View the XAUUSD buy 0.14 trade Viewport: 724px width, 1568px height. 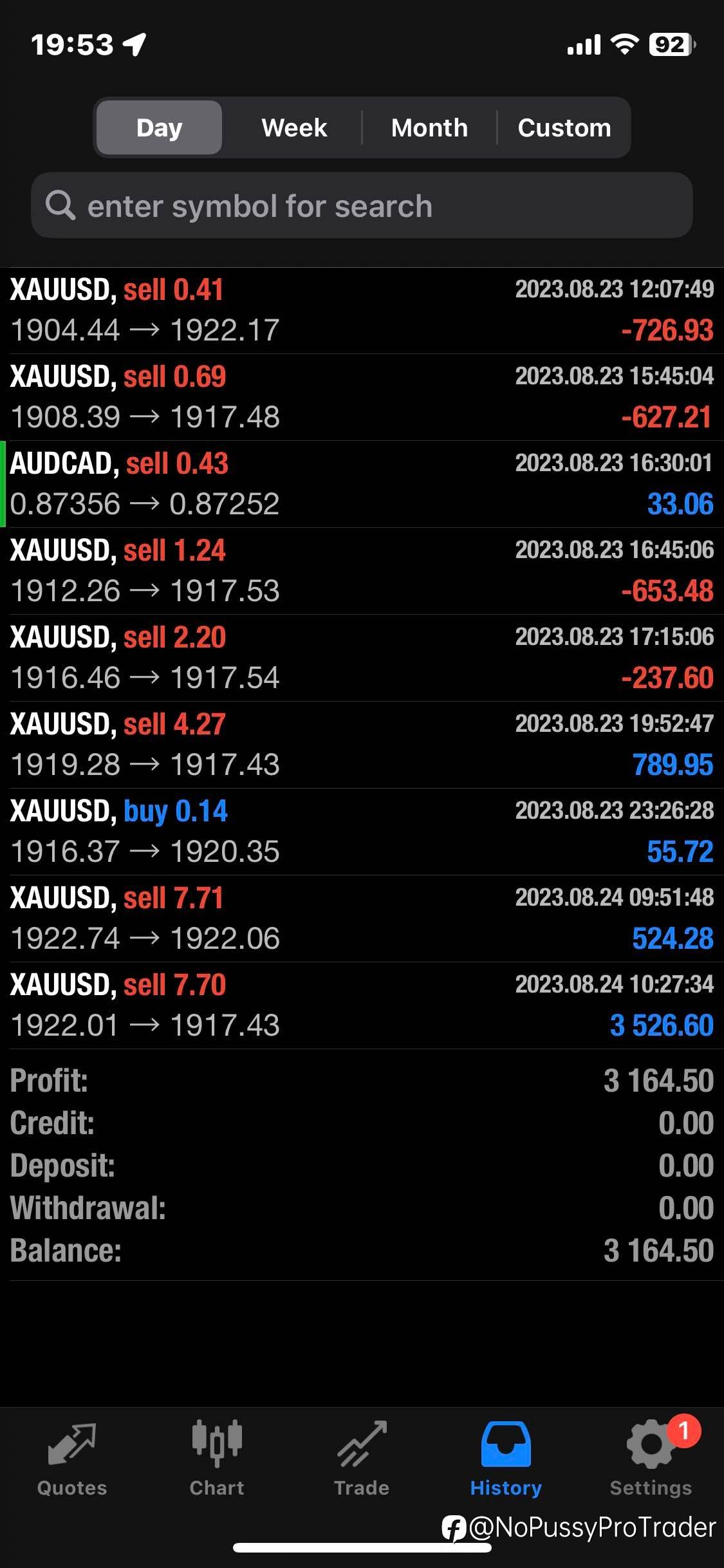362,832
